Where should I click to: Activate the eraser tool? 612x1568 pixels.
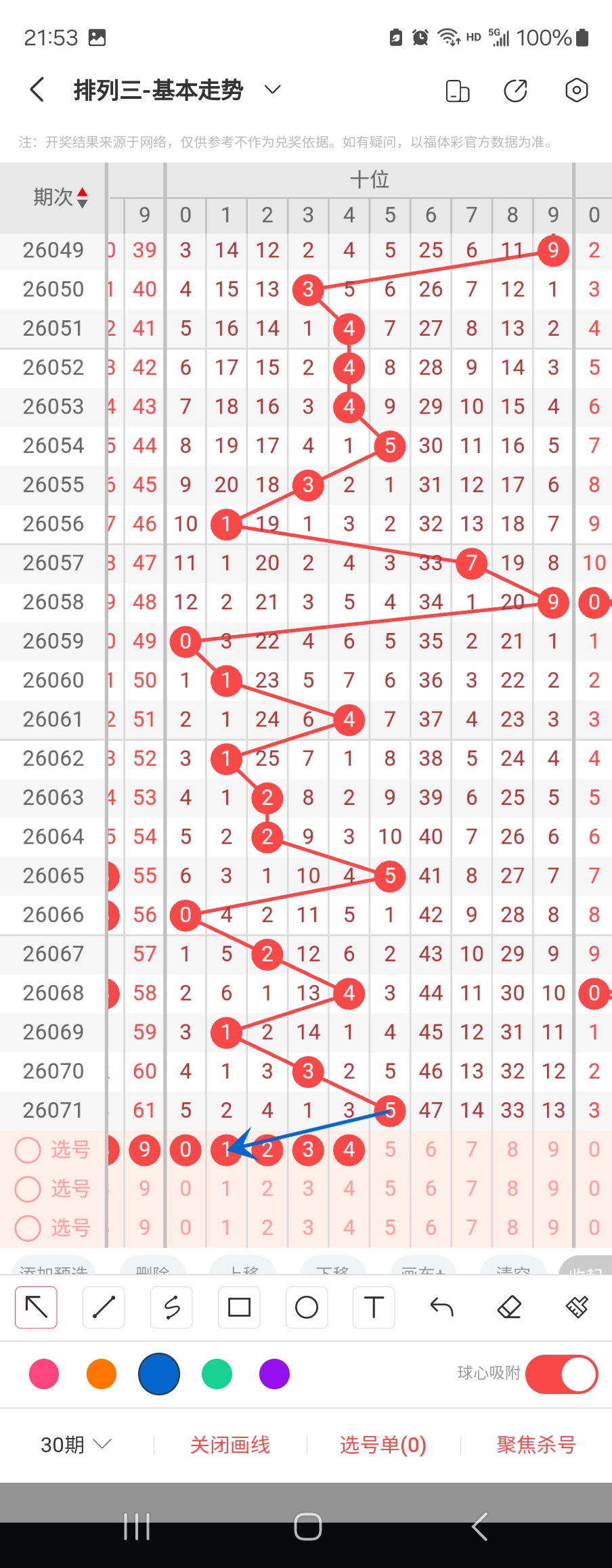tap(509, 1307)
